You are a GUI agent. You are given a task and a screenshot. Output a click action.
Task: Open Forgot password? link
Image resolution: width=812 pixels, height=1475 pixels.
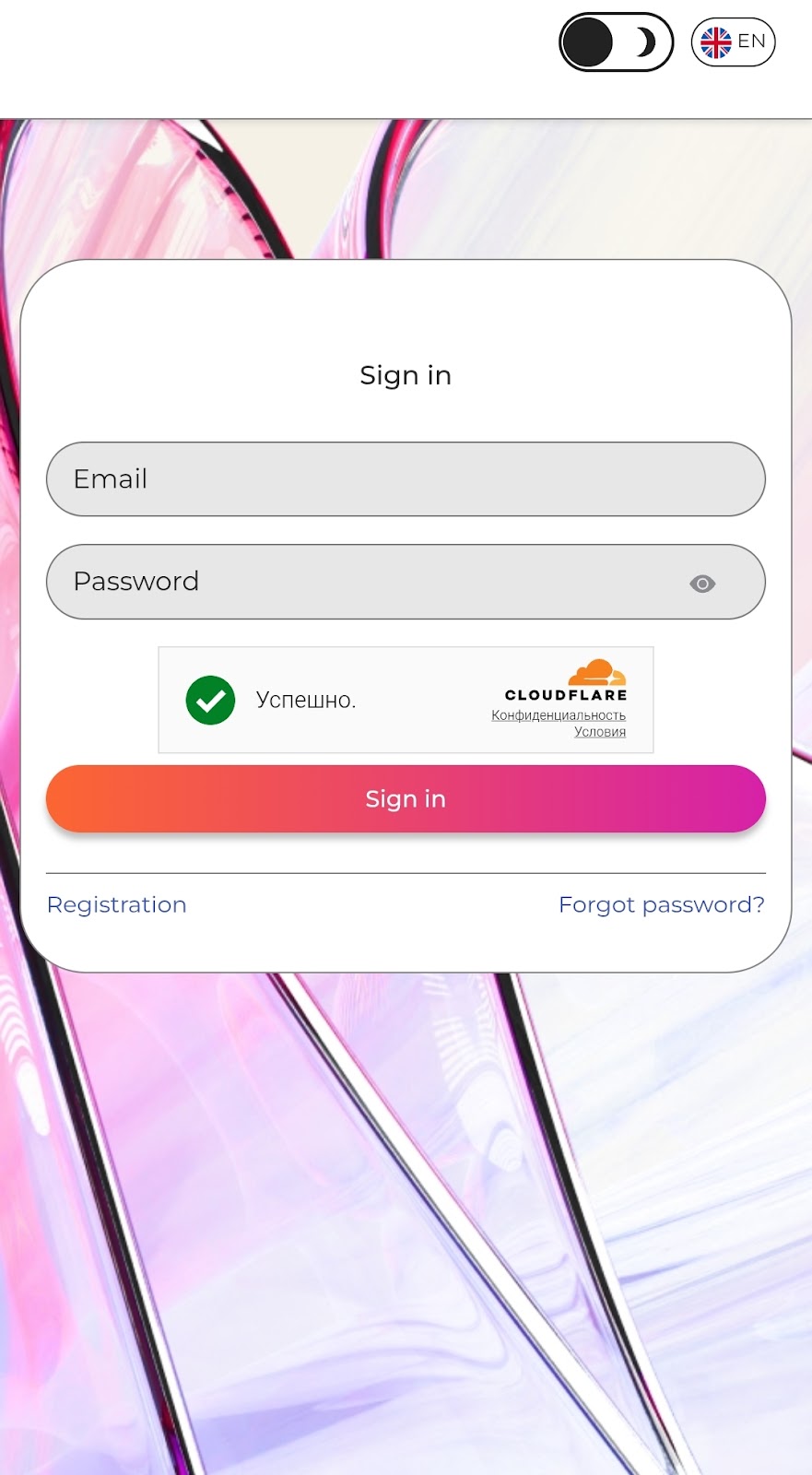661,904
